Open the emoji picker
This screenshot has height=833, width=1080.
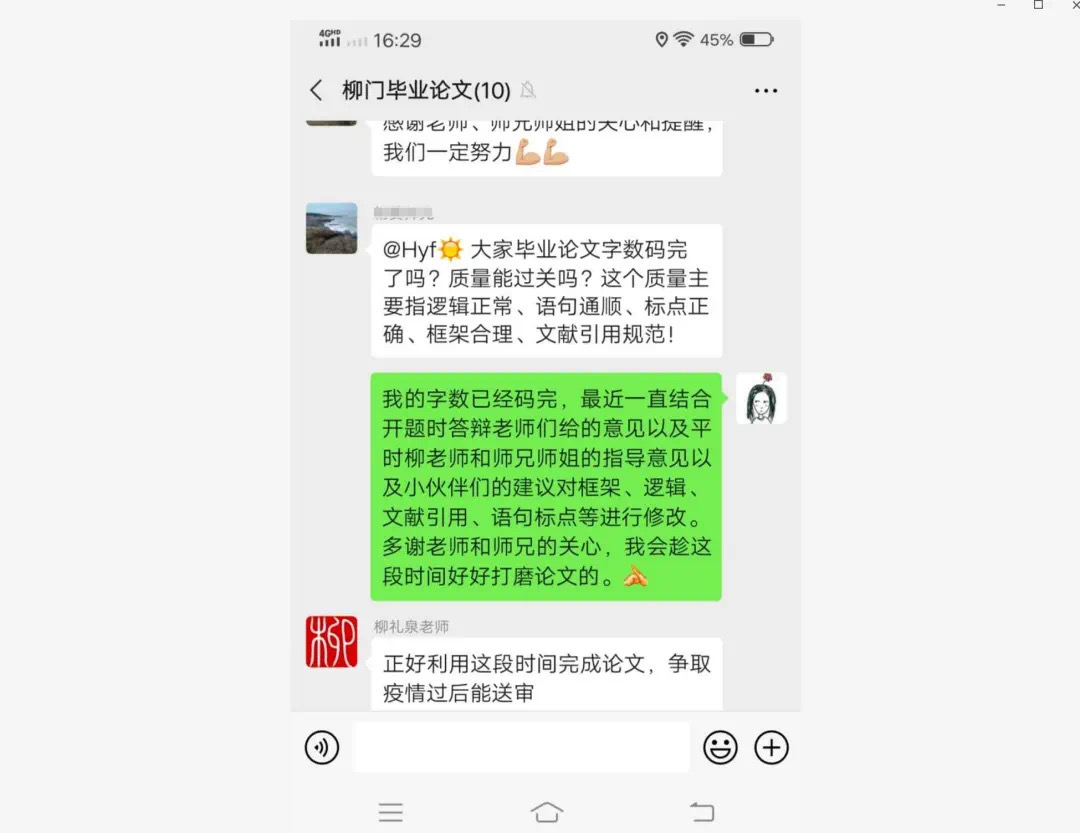pyautogui.click(x=720, y=747)
